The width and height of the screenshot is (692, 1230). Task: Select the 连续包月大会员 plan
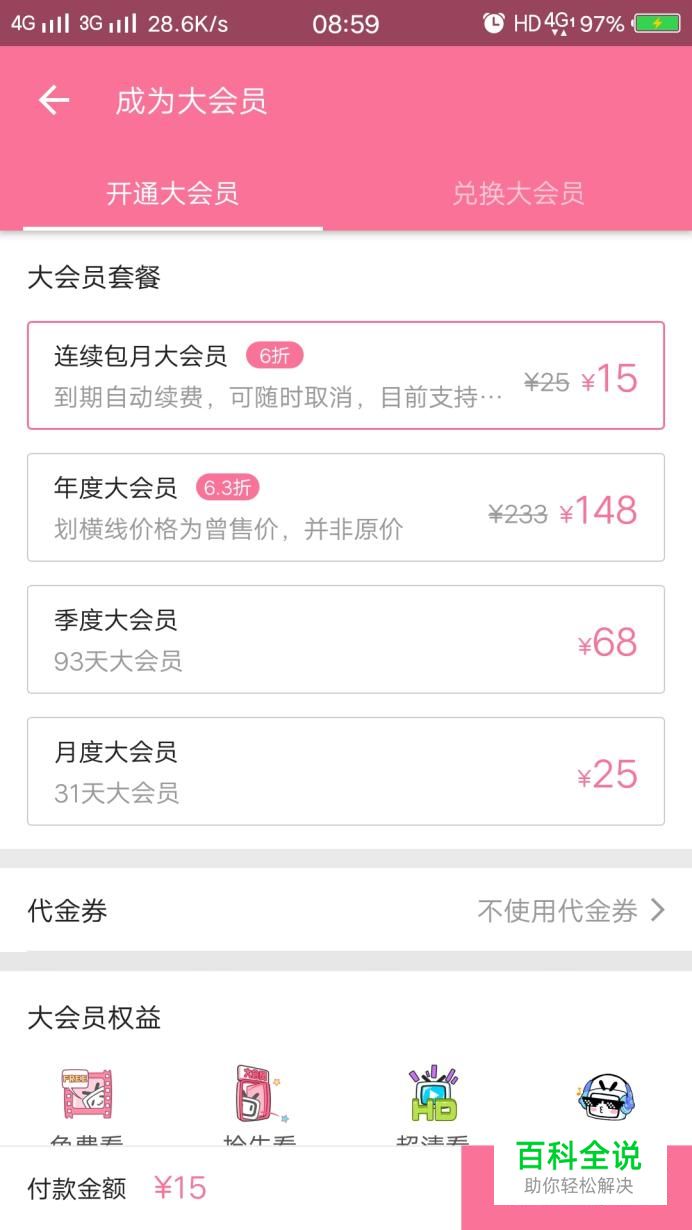pyautogui.click(x=345, y=376)
